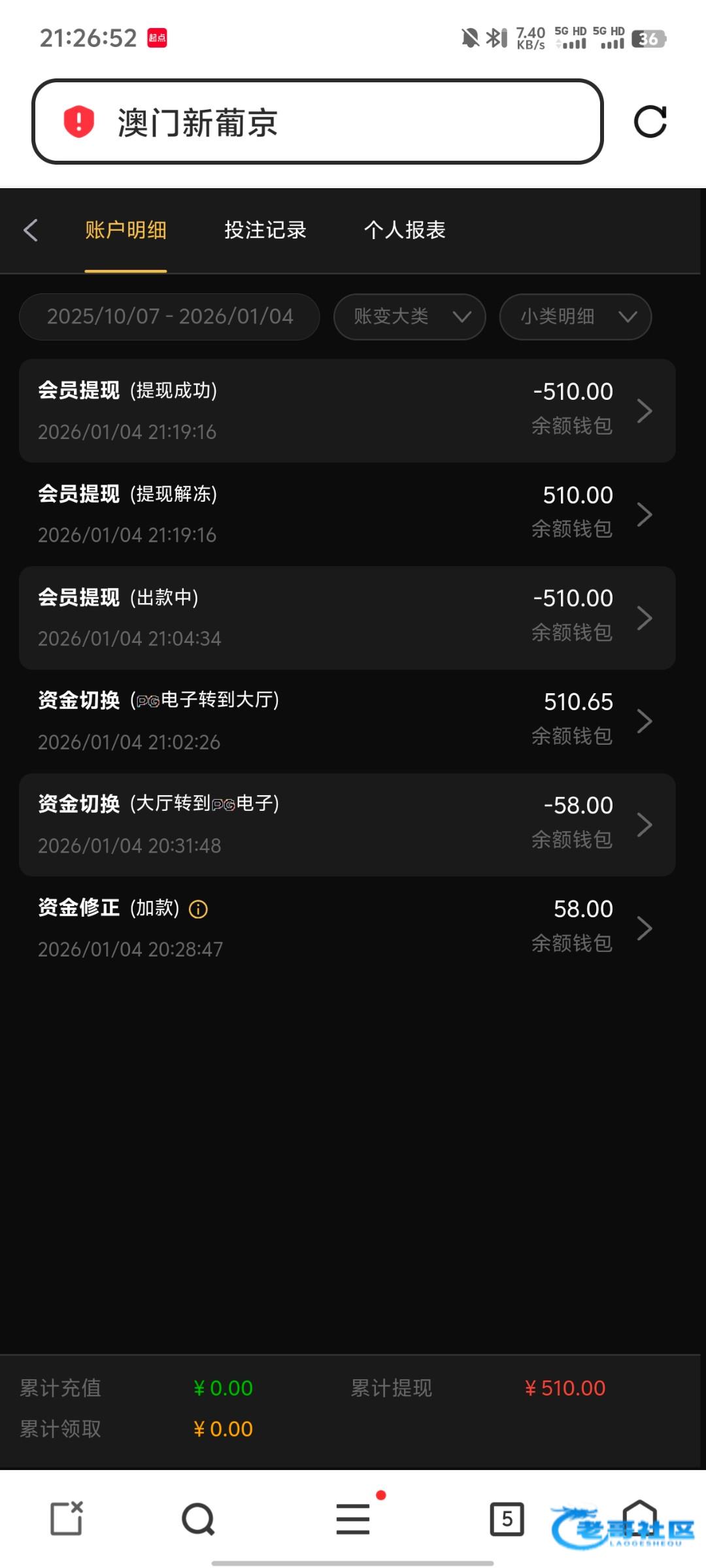Open the 提现成功 withdrawal record
The width and height of the screenshot is (706, 1568).
point(347,410)
